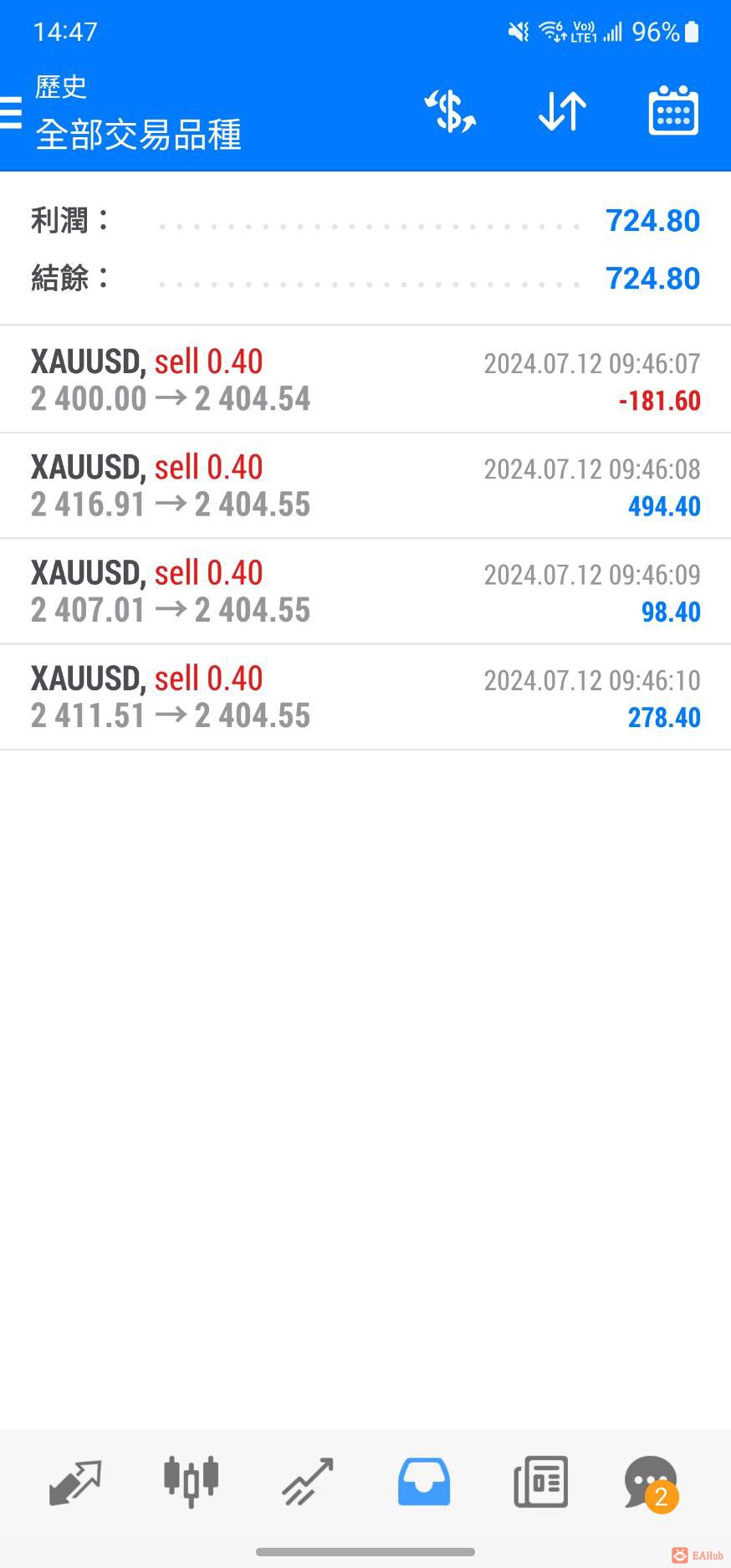Open the XAUUSD trade closed at 09:46:07
The width and height of the screenshot is (731, 1568).
(365, 380)
